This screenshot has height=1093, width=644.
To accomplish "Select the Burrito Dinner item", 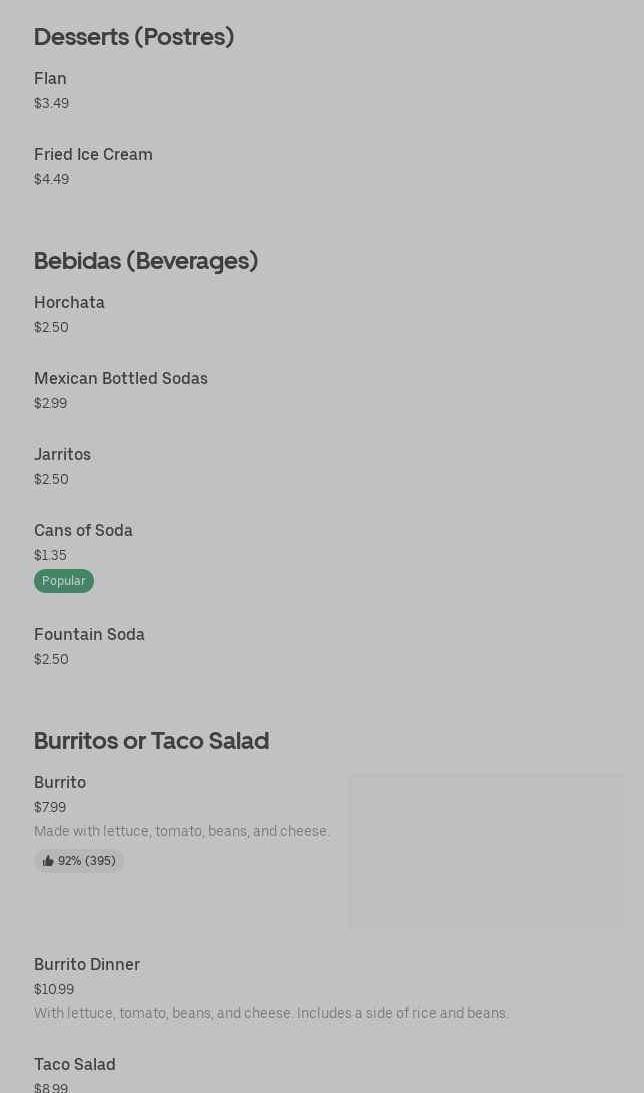I will (x=87, y=965).
